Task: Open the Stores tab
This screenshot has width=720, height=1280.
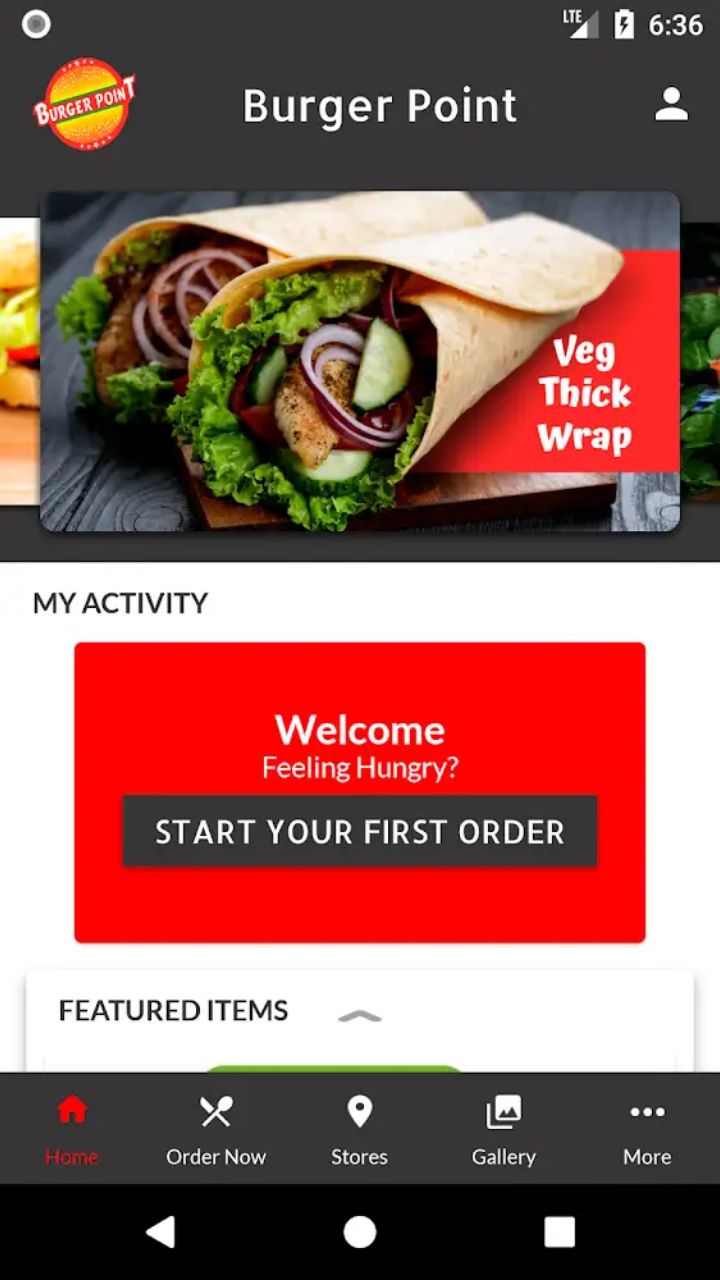Action: tap(360, 1130)
